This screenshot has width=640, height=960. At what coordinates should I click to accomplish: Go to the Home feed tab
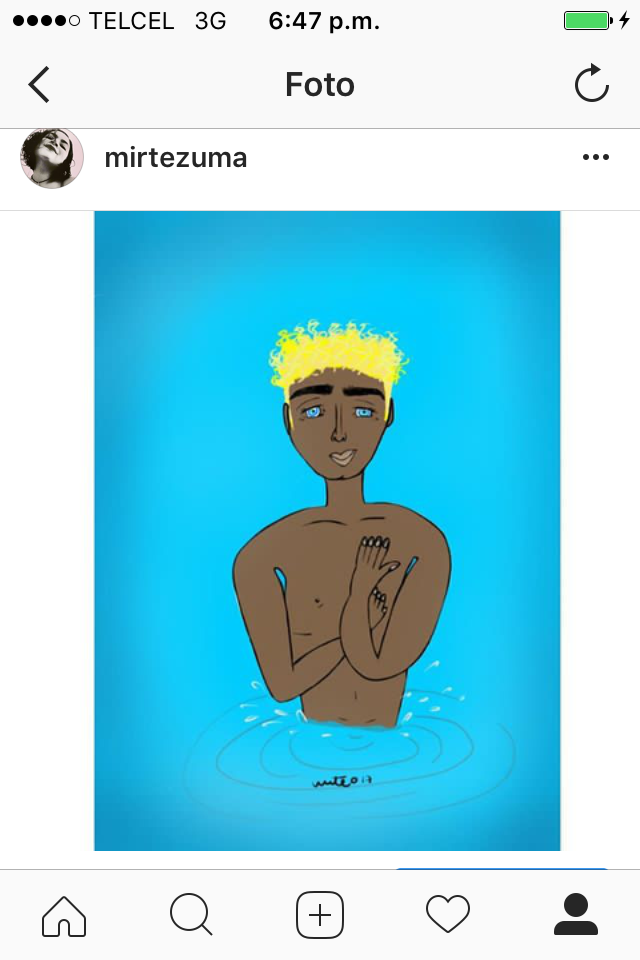pyautogui.click(x=64, y=914)
